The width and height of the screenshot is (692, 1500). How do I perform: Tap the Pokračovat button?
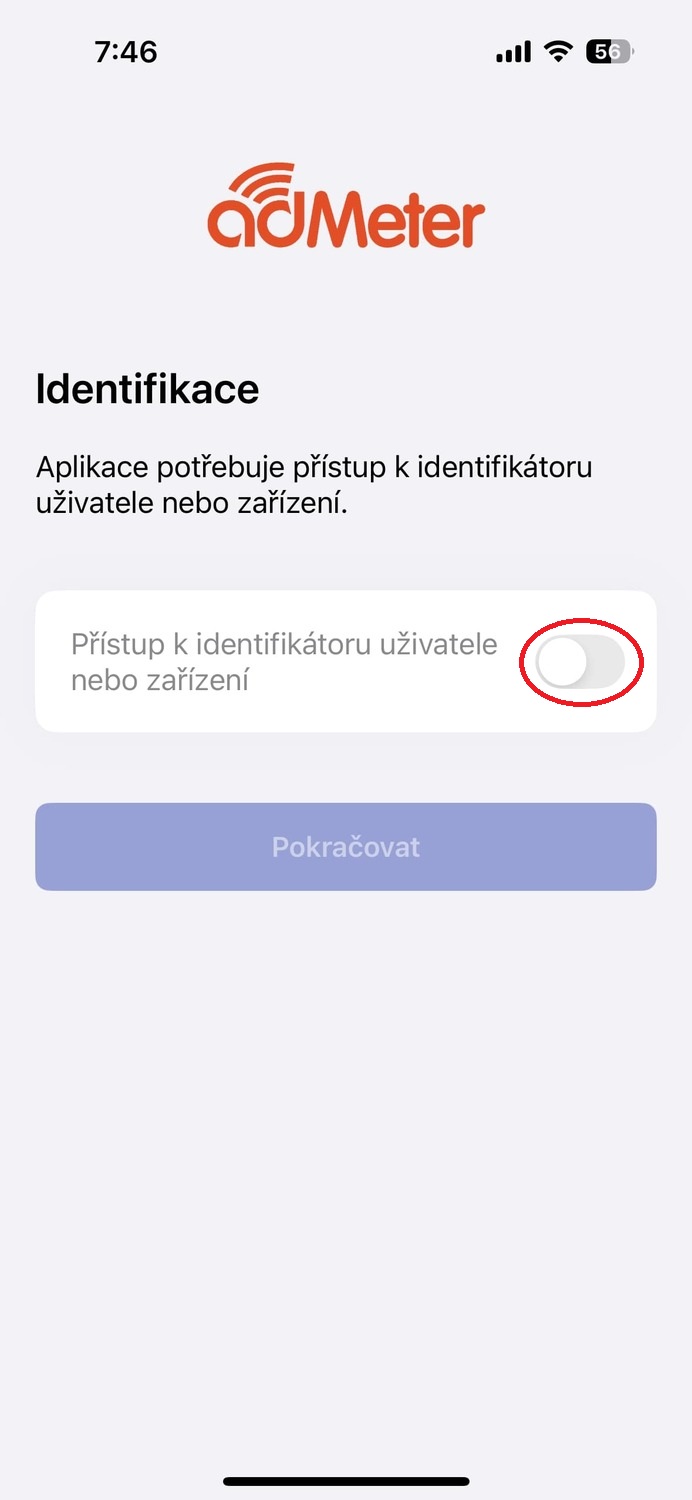coord(346,847)
